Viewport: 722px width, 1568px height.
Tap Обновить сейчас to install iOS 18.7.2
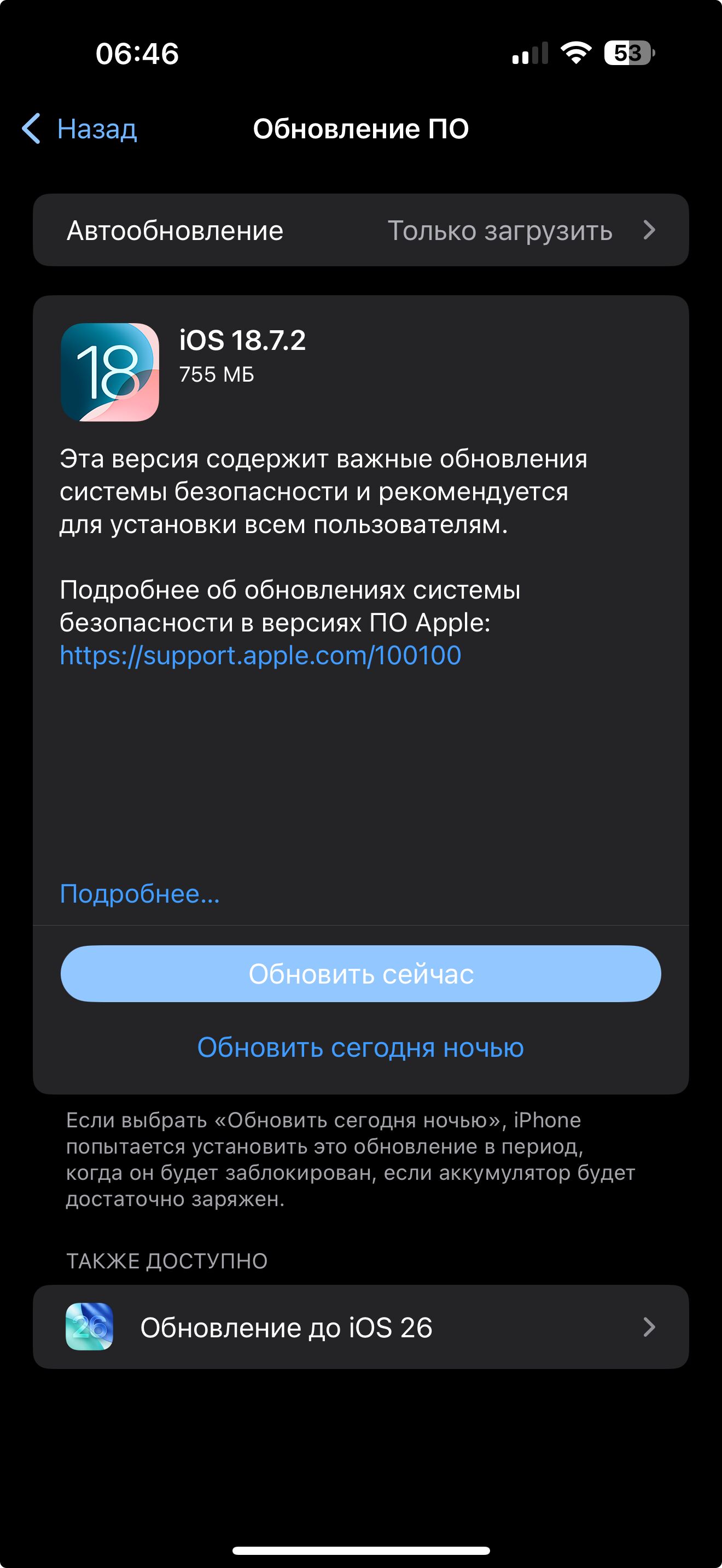click(x=360, y=974)
